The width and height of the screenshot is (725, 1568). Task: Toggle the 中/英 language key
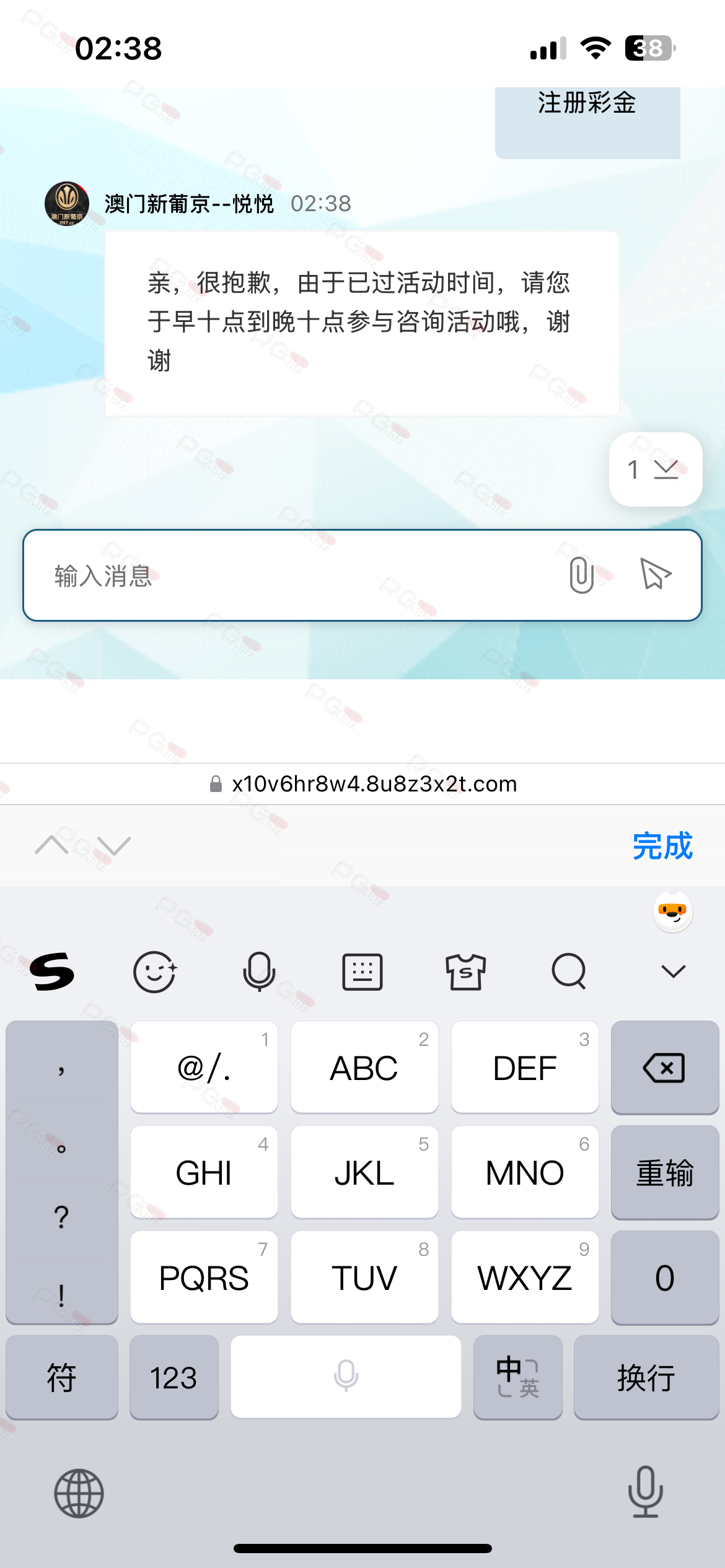517,1378
